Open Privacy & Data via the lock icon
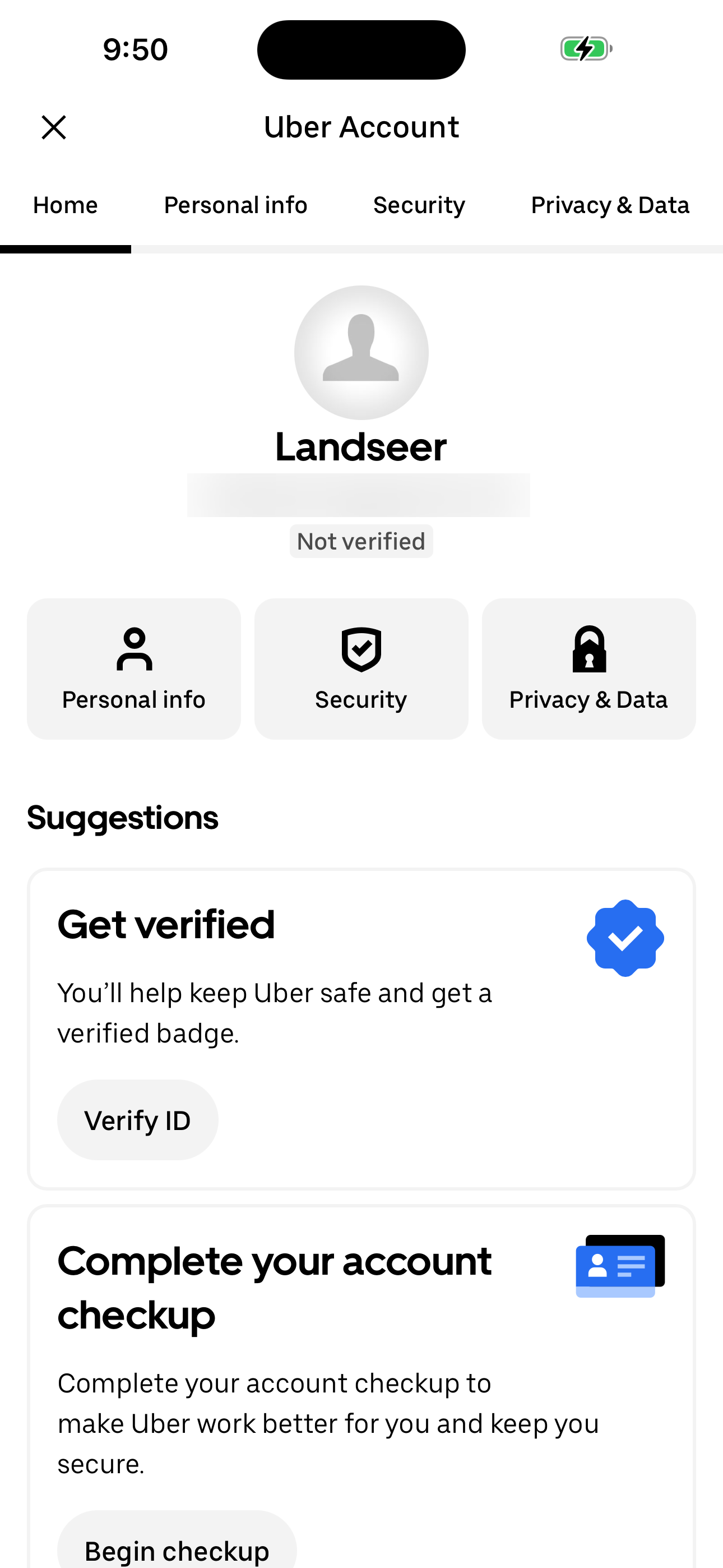 coord(588,649)
